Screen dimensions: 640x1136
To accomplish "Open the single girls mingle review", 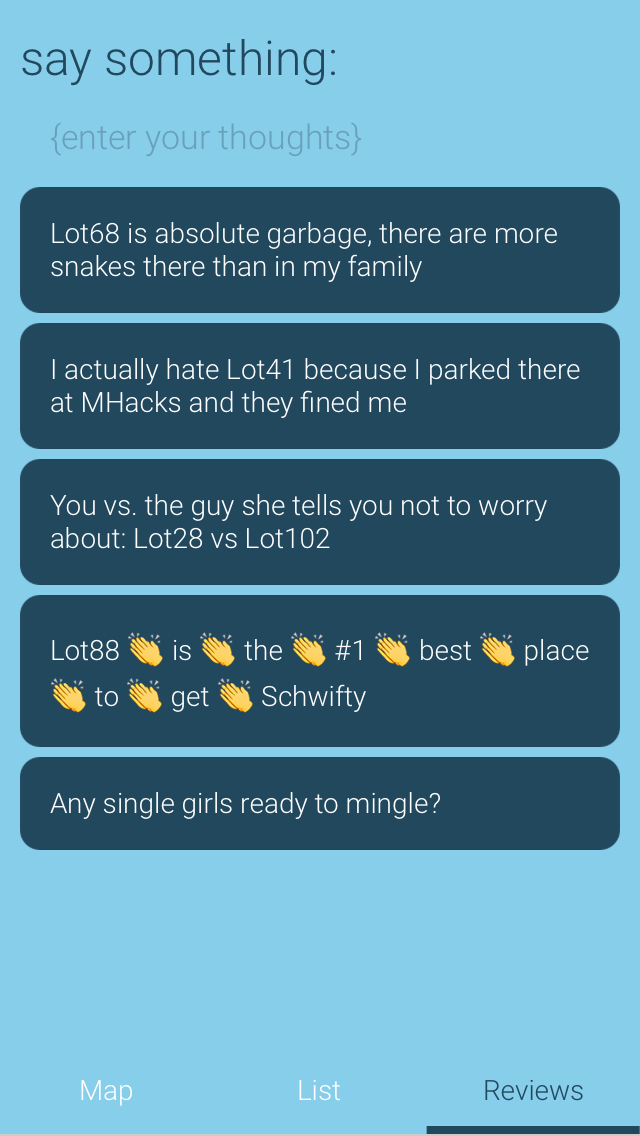I will click(x=320, y=803).
